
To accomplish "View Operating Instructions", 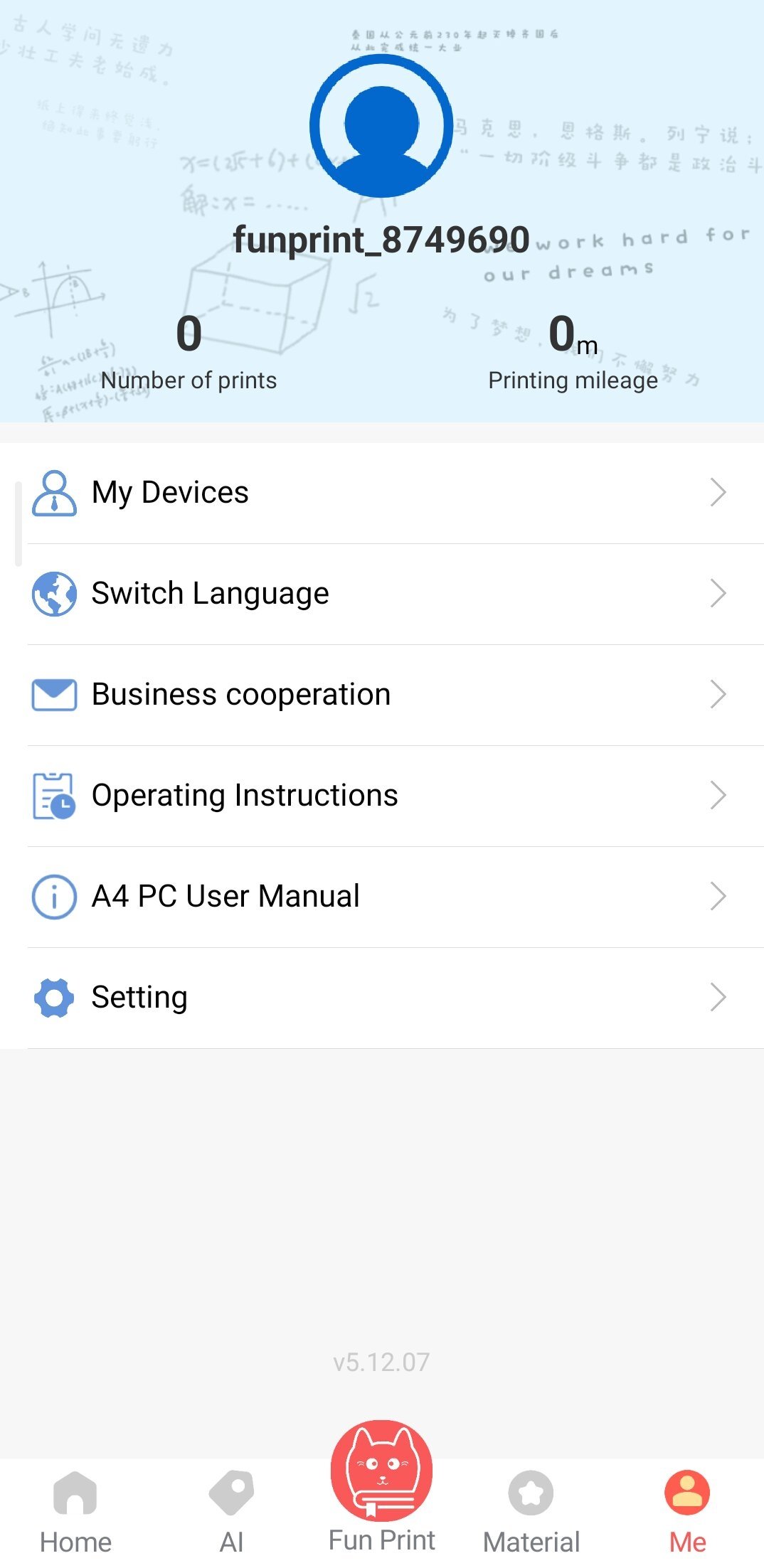I will [382, 796].
